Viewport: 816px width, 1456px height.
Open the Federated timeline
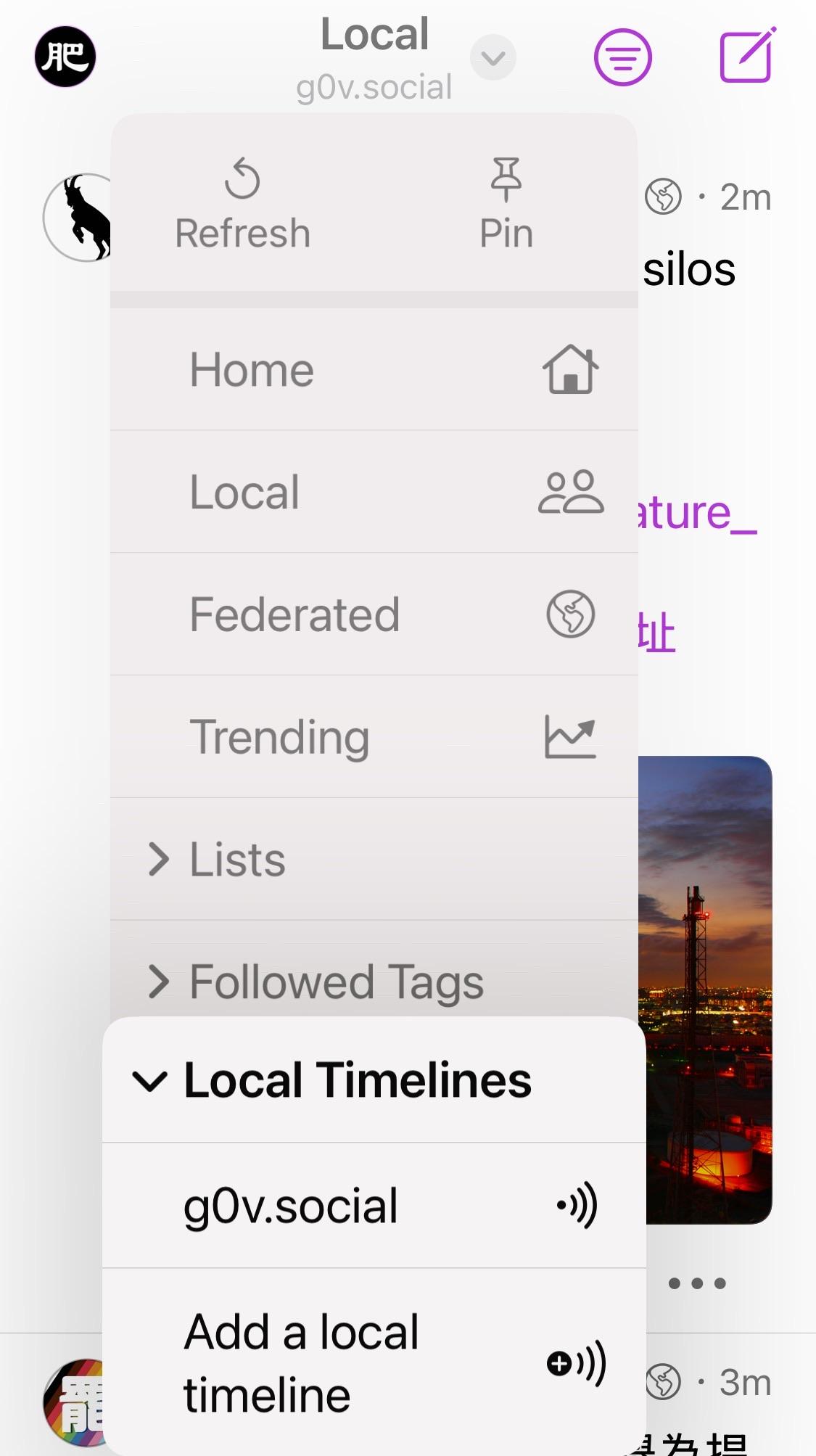[x=374, y=614]
